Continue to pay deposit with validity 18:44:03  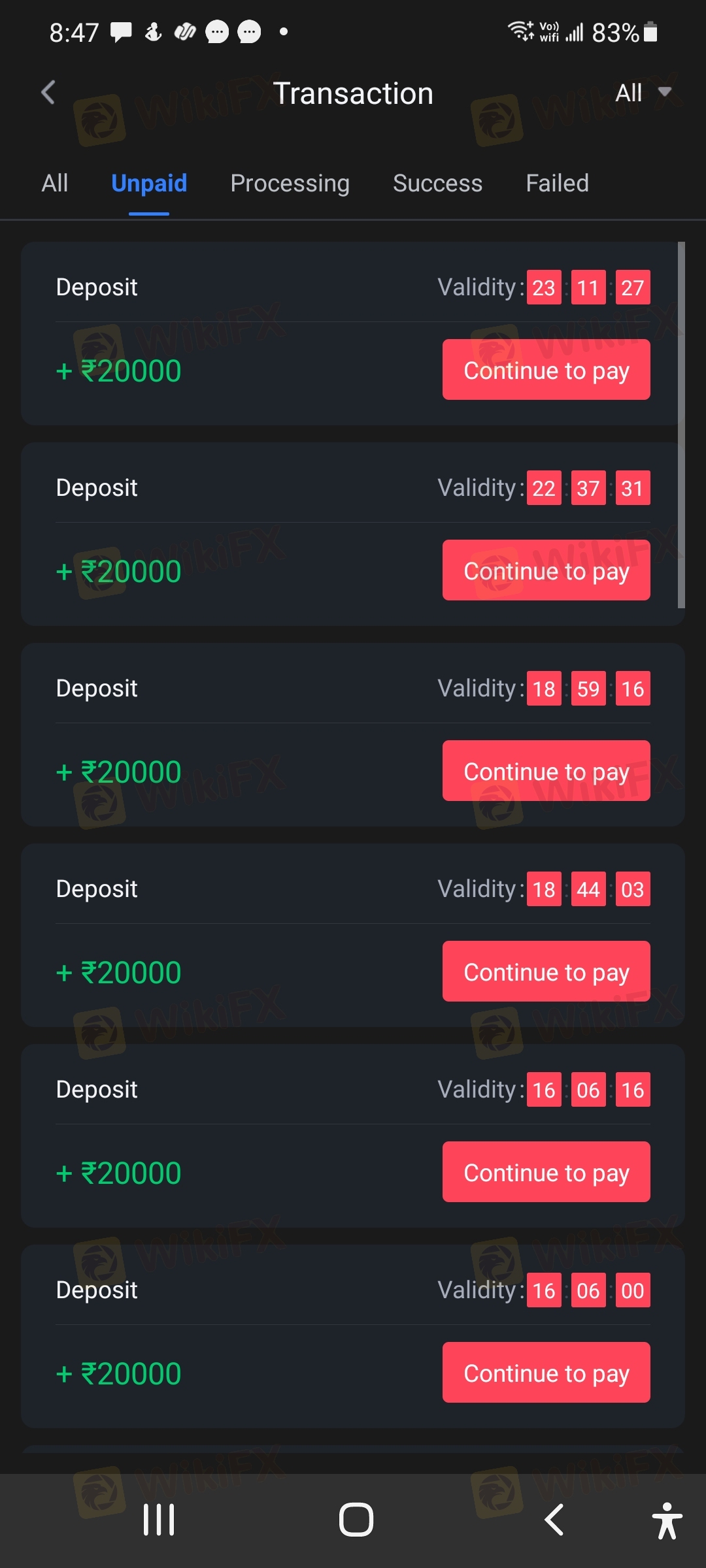point(546,971)
